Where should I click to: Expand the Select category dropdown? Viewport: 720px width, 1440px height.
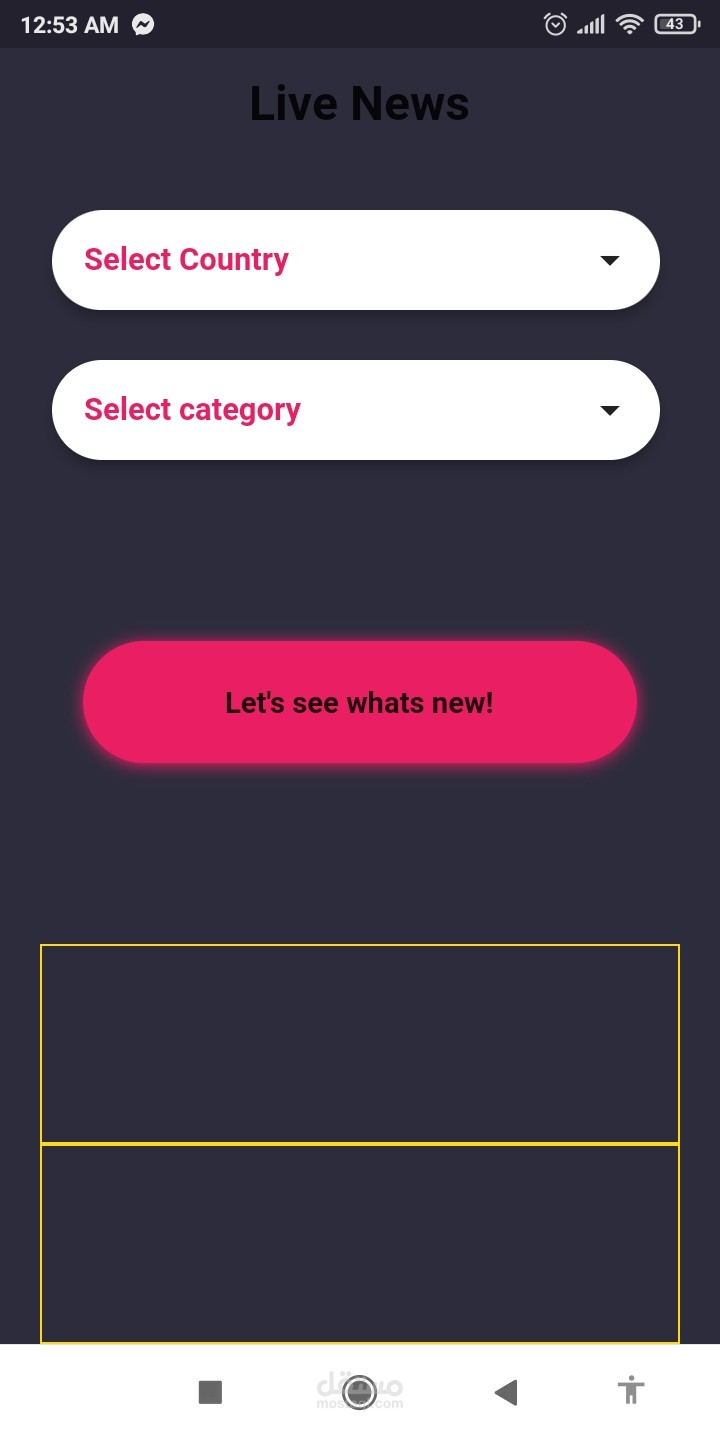point(356,410)
